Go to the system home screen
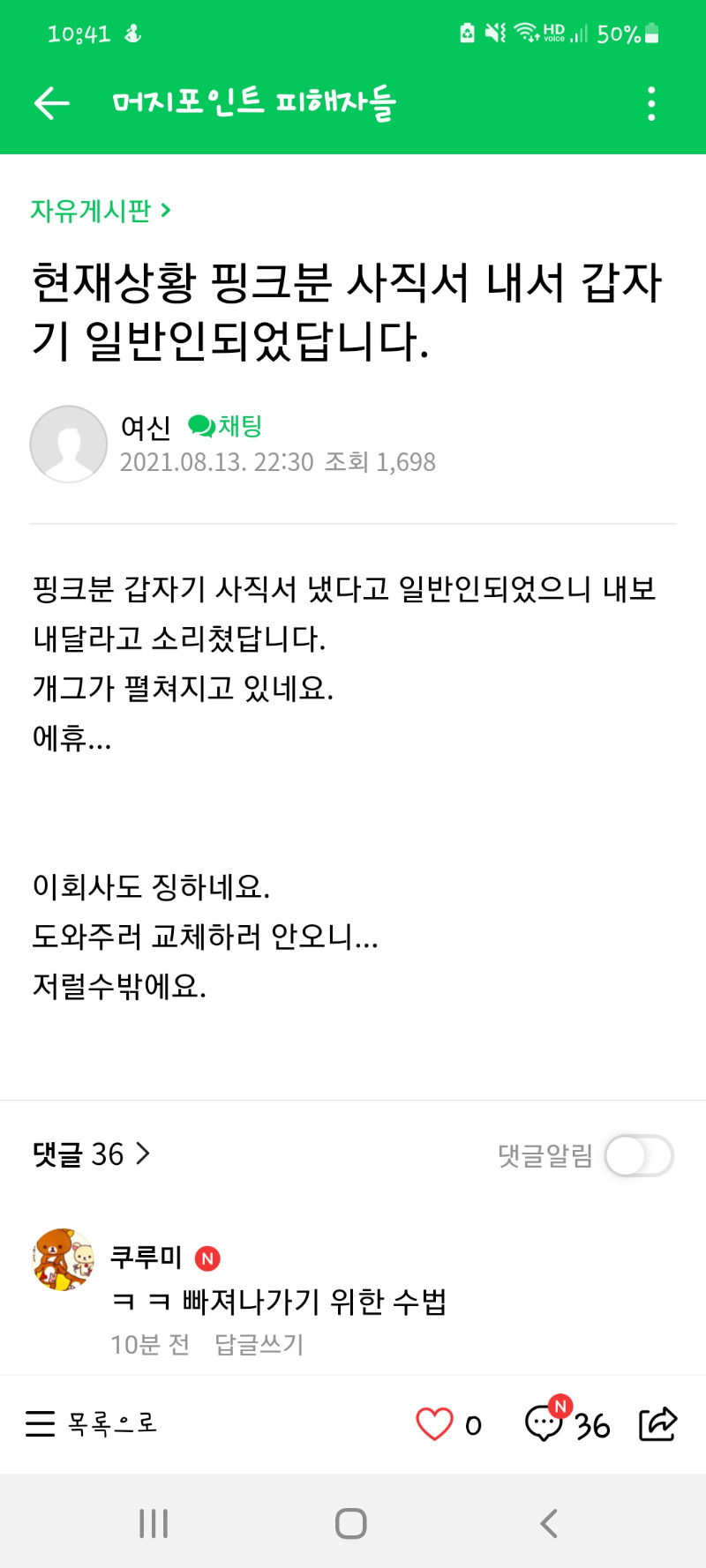The height and width of the screenshot is (1568, 706). pos(351,1523)
